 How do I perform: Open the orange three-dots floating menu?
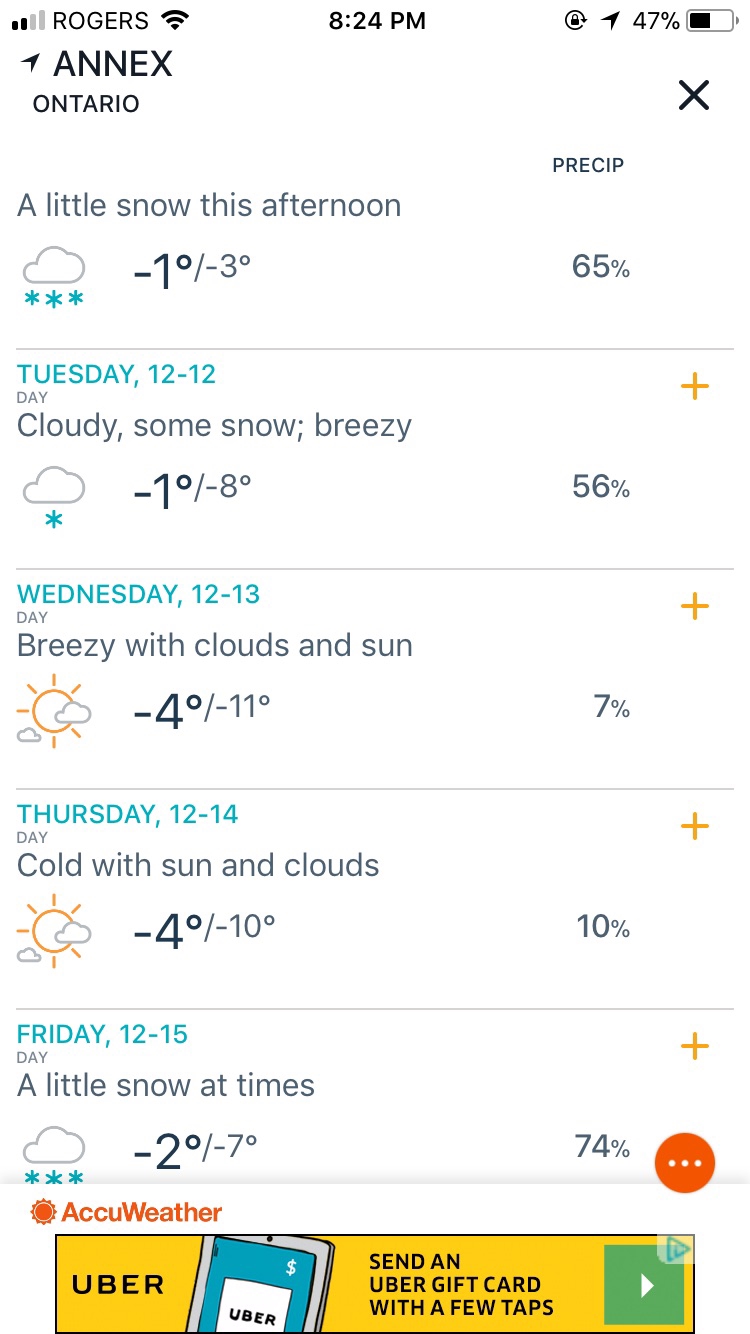click(x=685, y=1163)
